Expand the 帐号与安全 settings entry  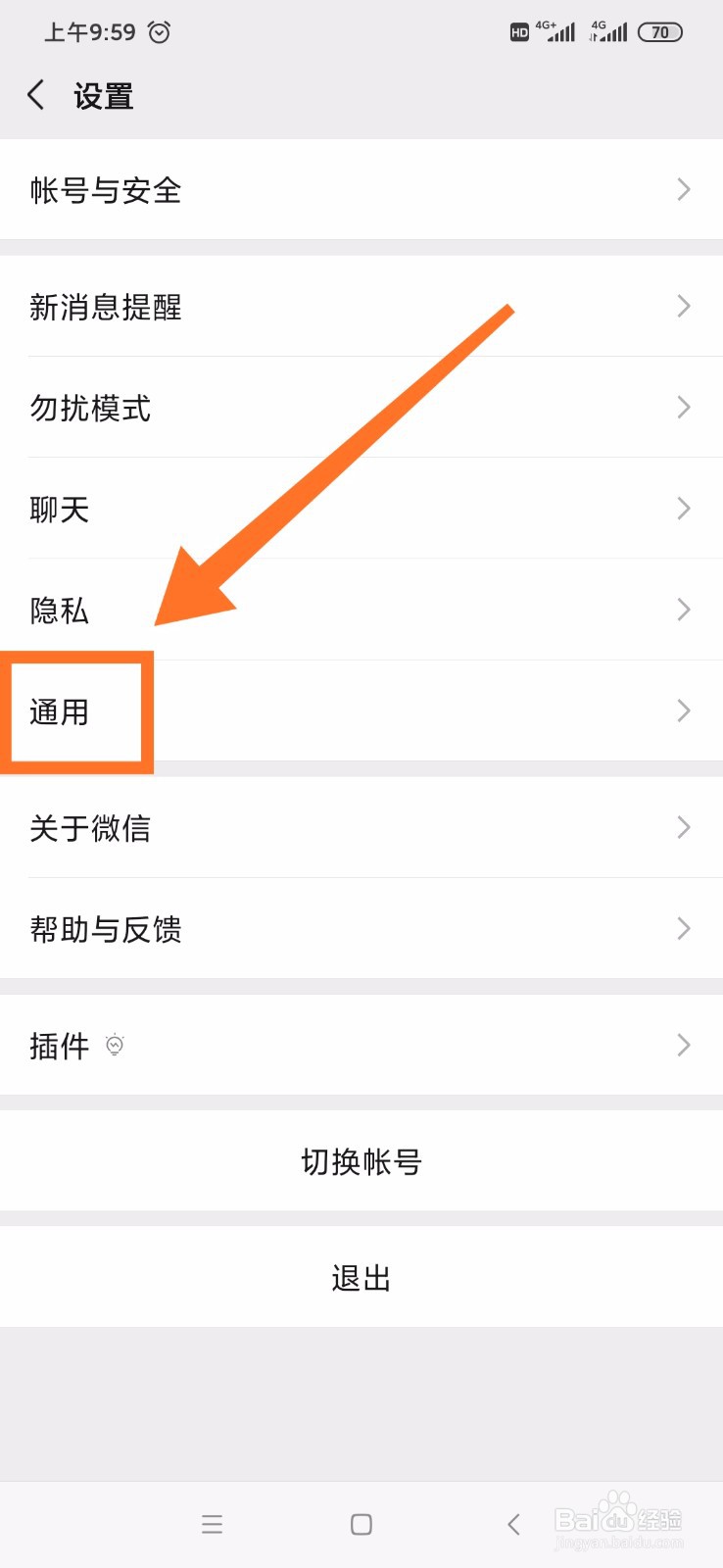coord(361,190)
